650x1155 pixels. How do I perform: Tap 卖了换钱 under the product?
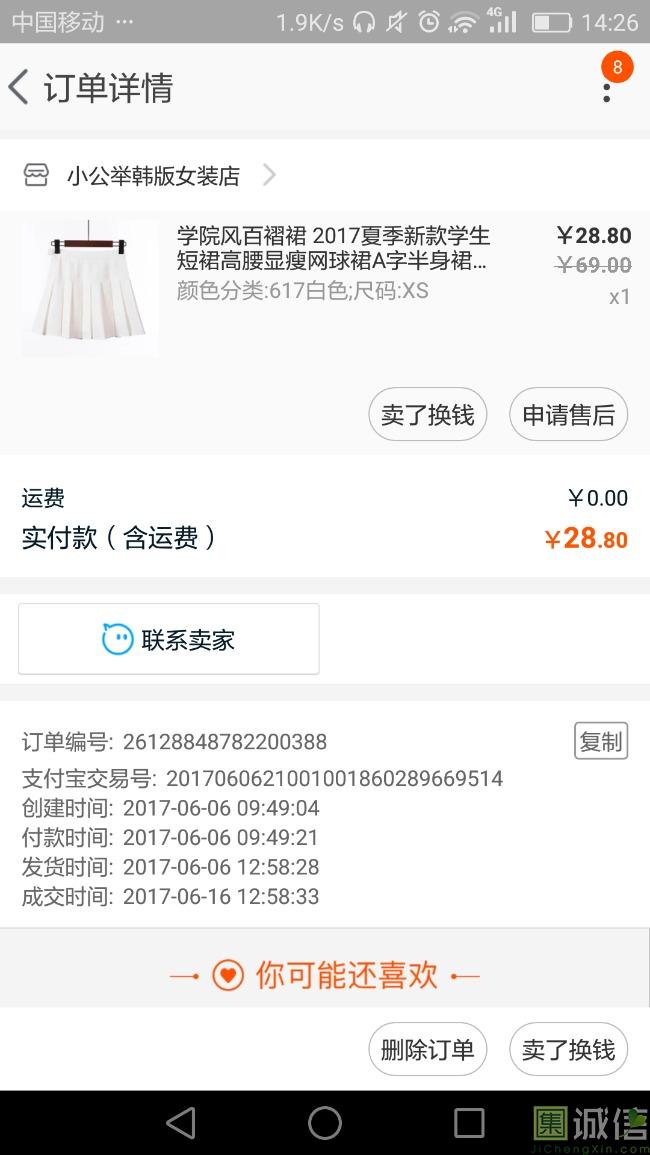[427, 415]
